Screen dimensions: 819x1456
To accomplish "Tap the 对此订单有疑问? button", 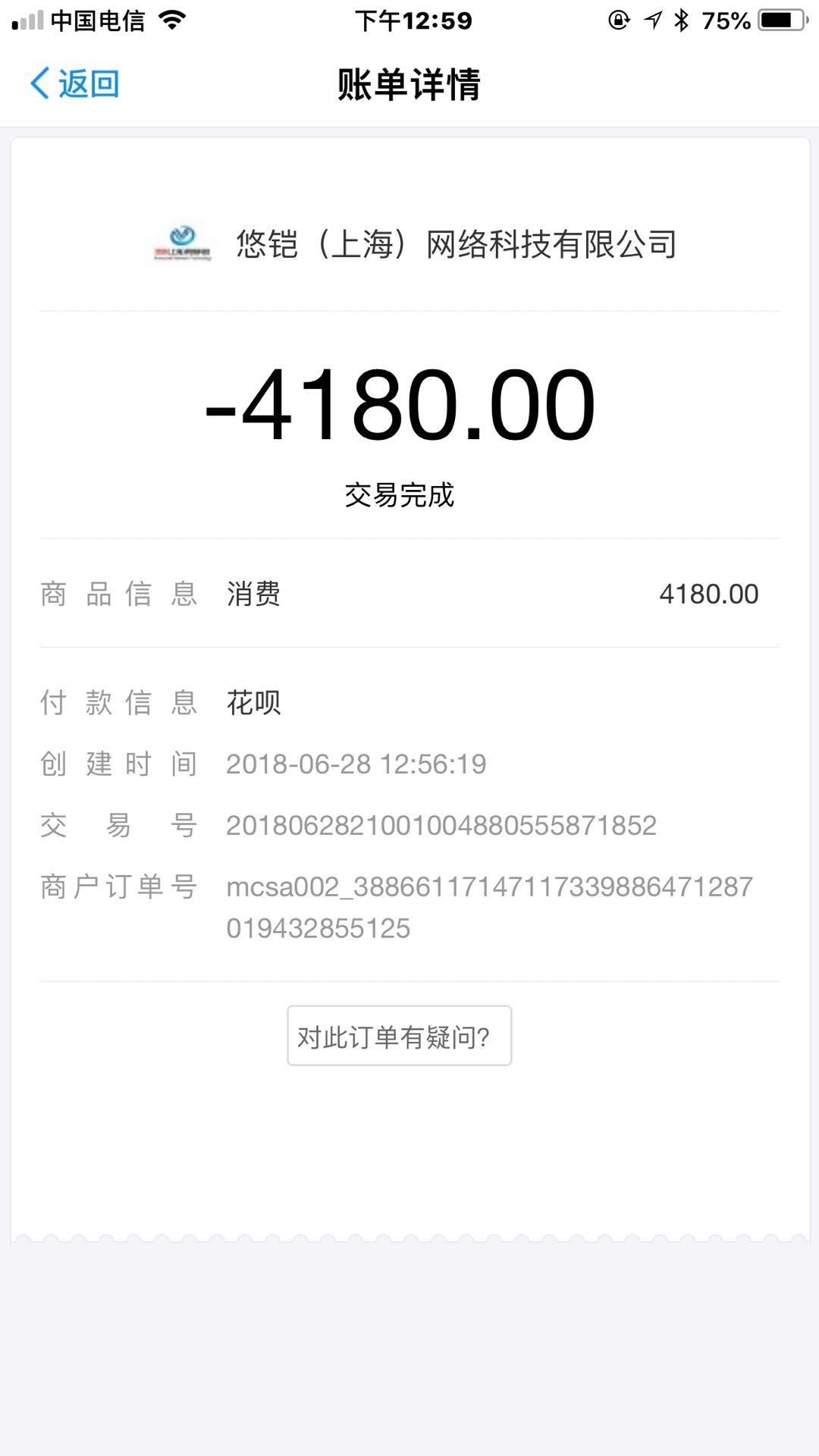I will click(400, 1036).
